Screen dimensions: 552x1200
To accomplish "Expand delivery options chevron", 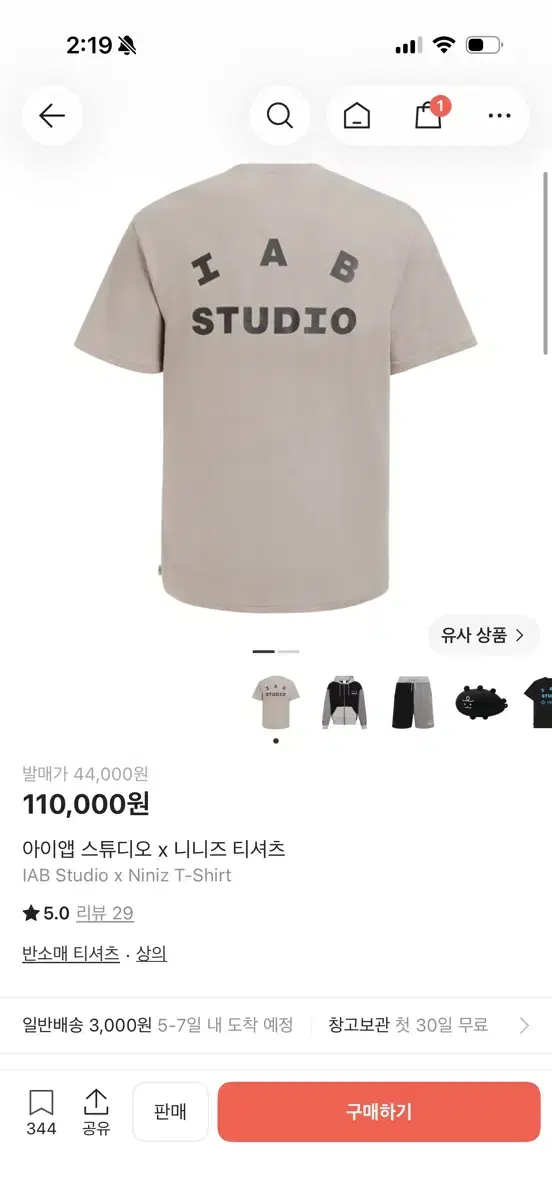I will click(524, 1025).
